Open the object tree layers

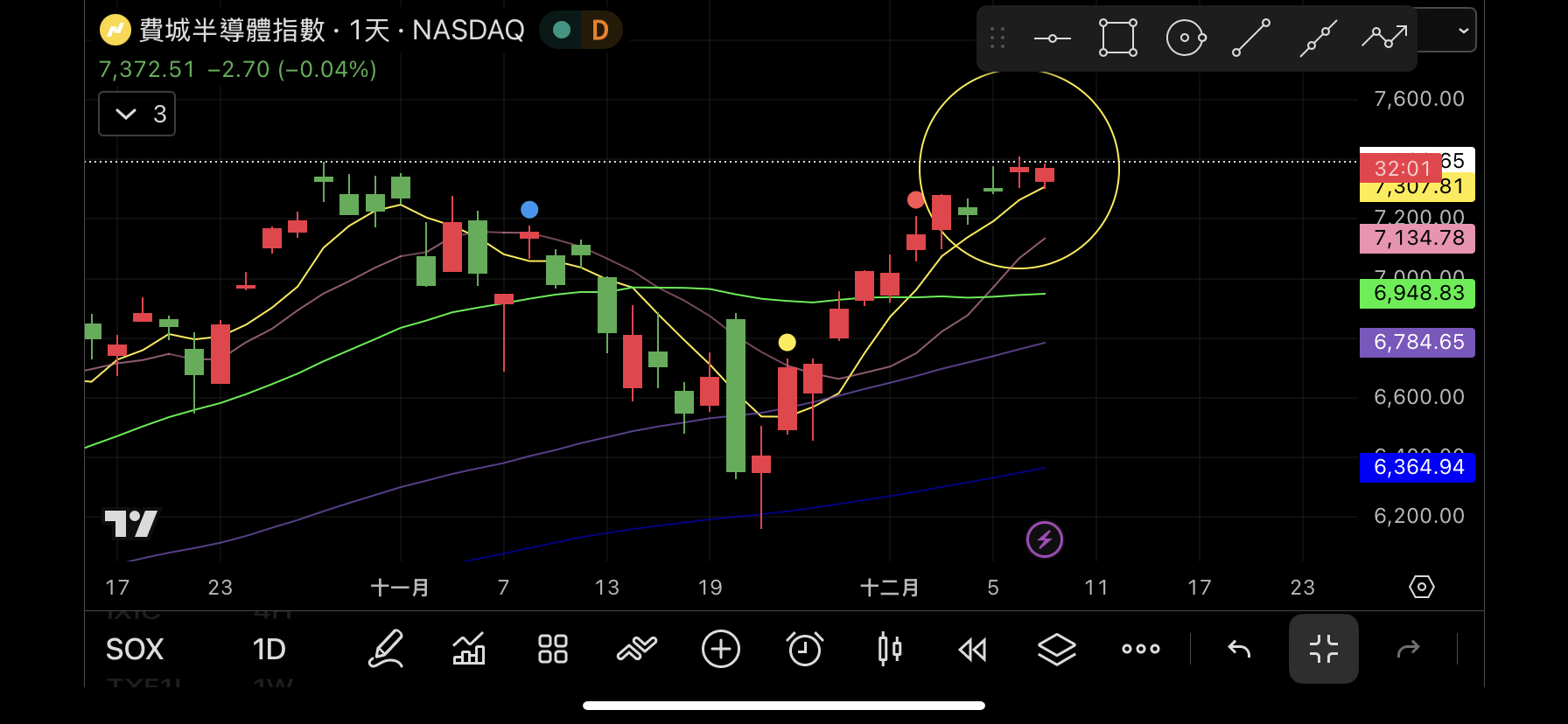1057,650
